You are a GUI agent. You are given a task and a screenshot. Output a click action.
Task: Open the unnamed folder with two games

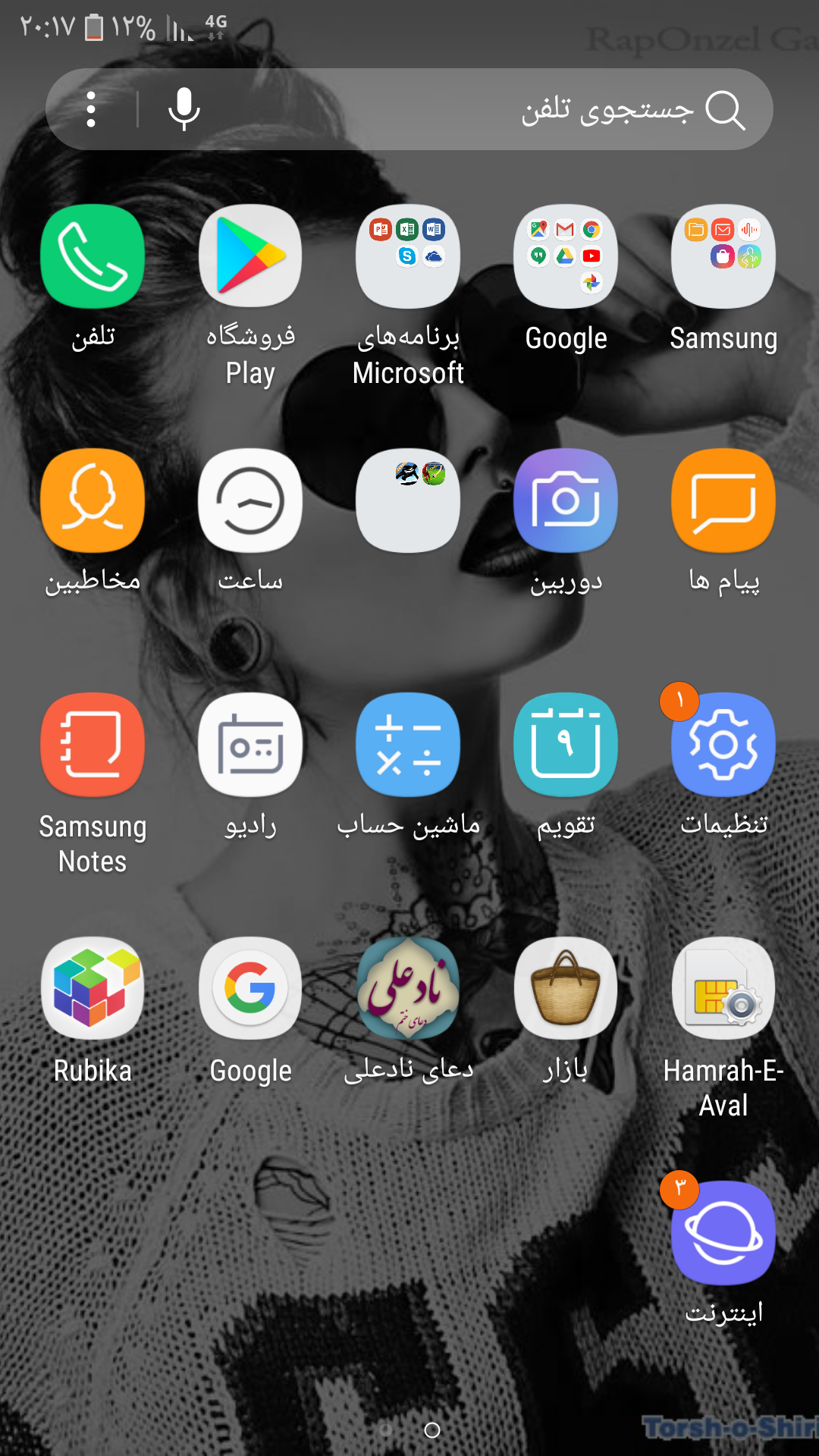click(408, 500)
